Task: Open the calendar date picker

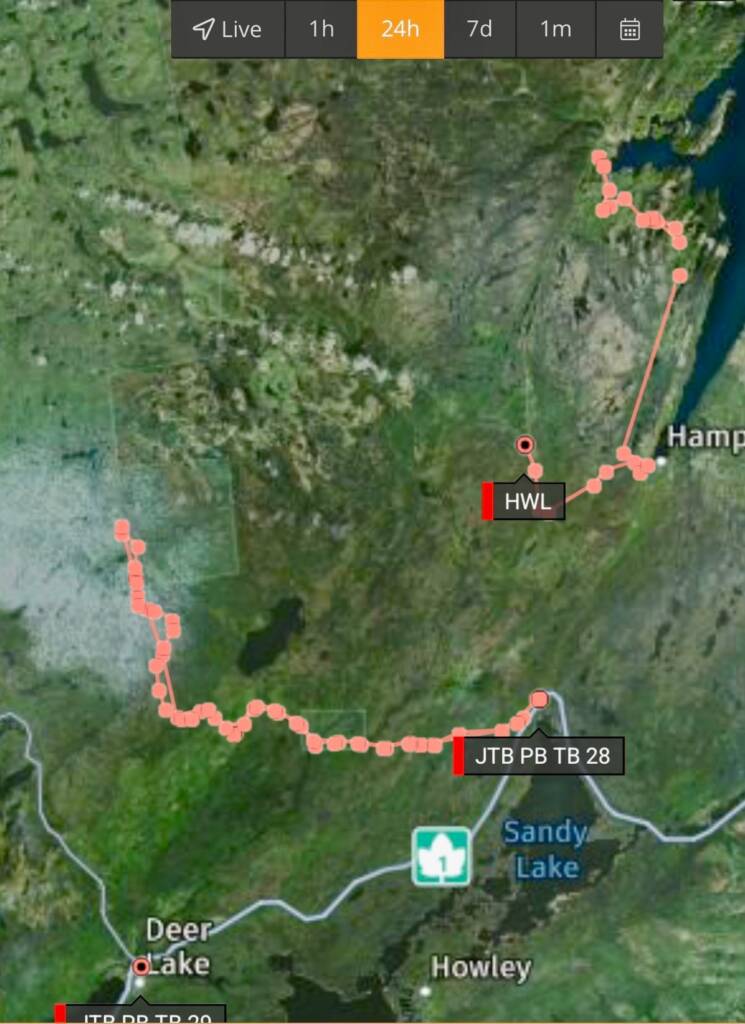Action: point(629,29)
